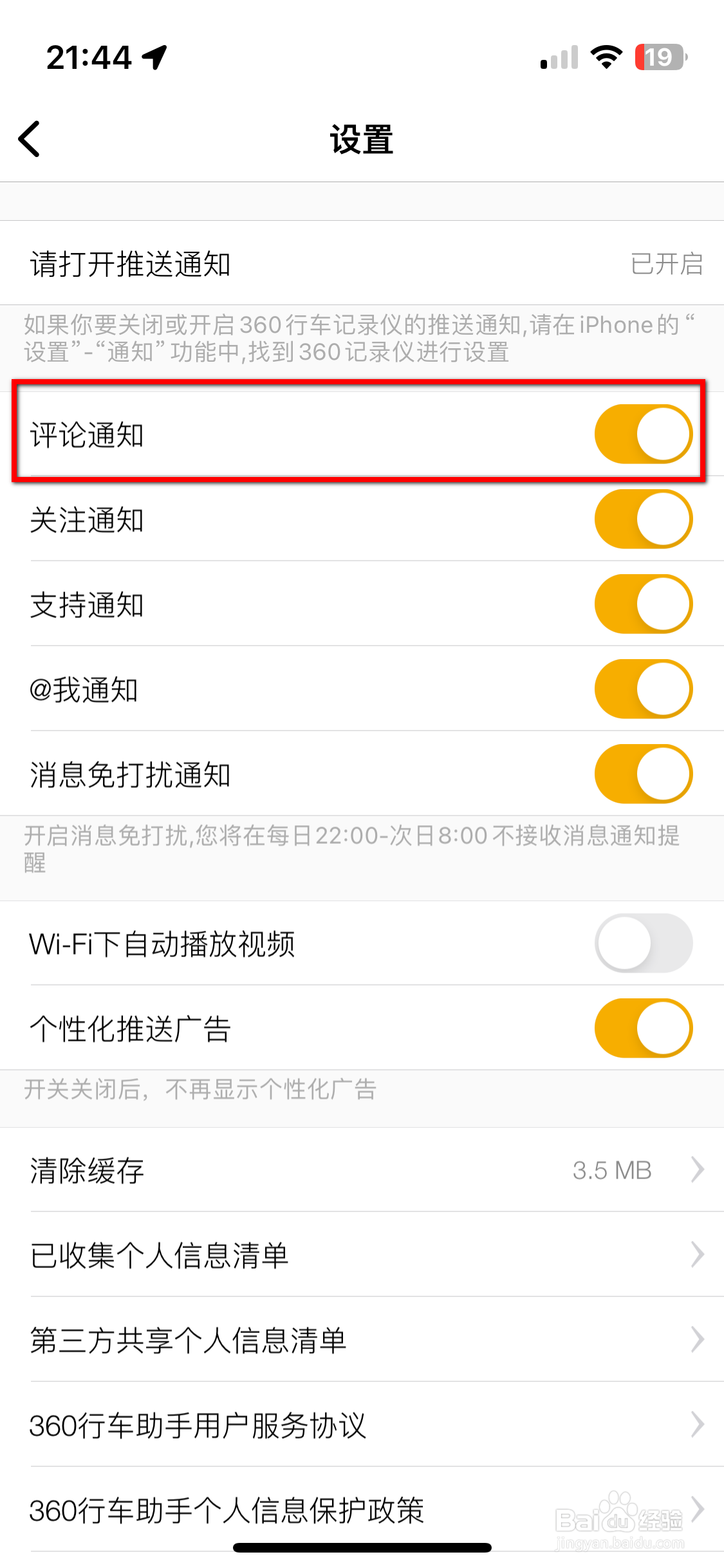Expand 360行车助手用户服务协议 entry
Viewport: 724px width, 1568px height.
(699, 1424)
